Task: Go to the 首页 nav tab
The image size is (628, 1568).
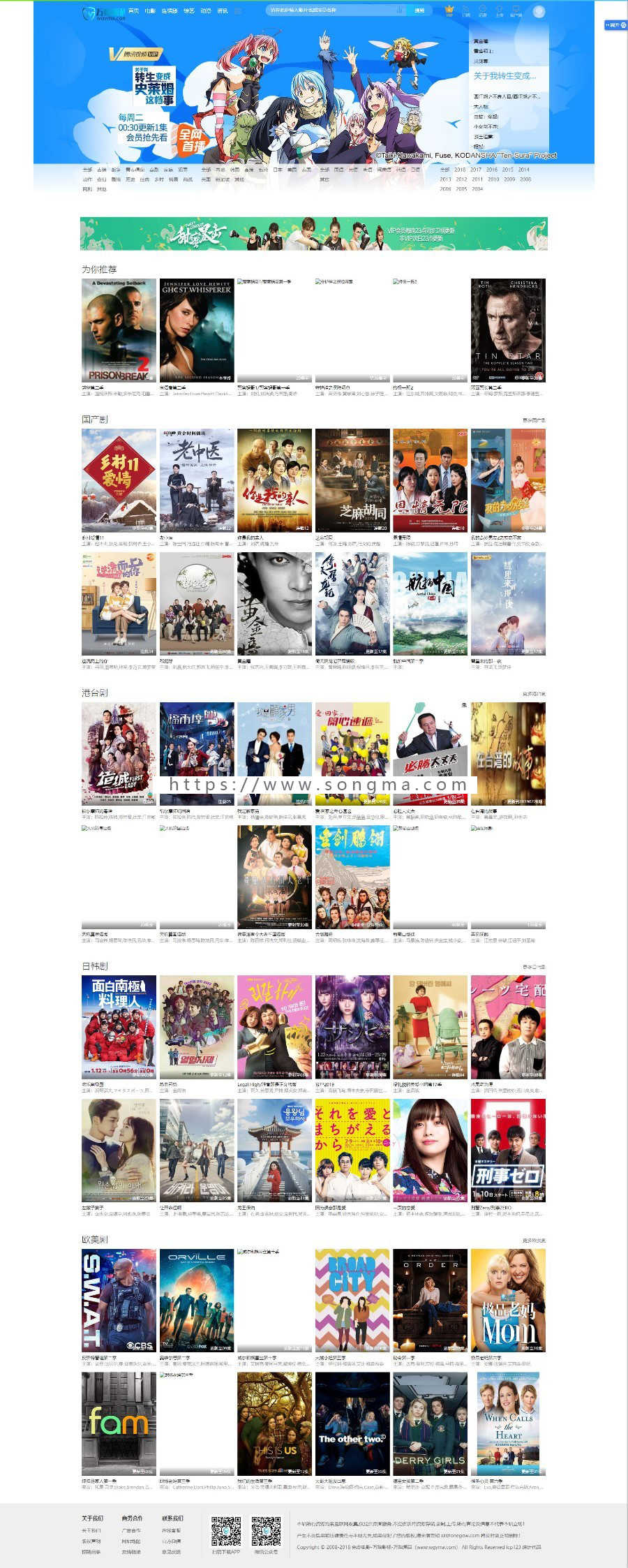Action: (x=133, y=11)
